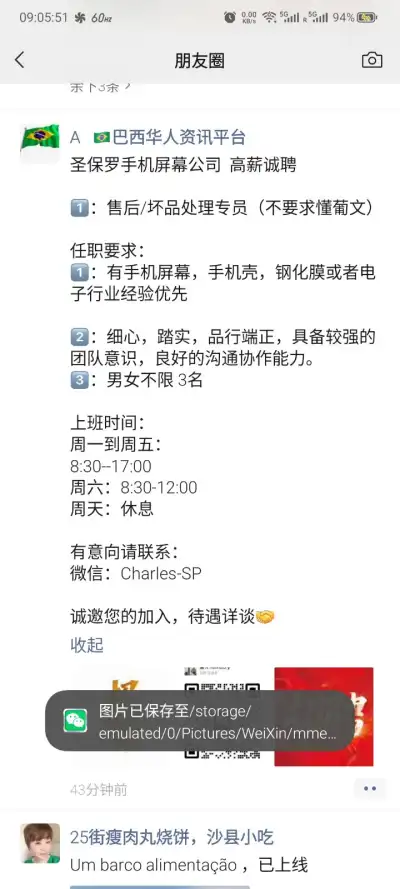Screen dimensions: 400x889
Task: View the red image in the job post
Action: 324,717
